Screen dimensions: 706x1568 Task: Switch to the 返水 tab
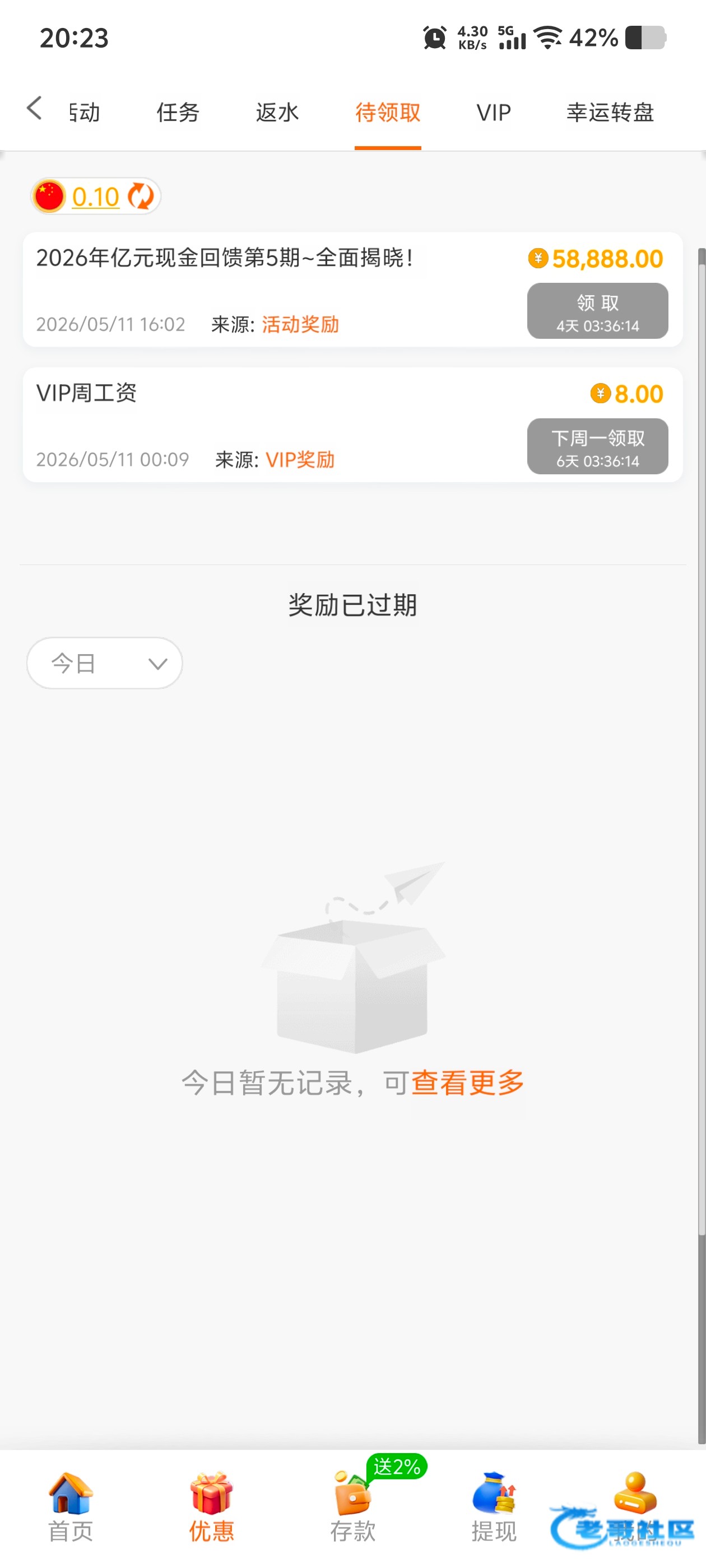coord(277,113)
